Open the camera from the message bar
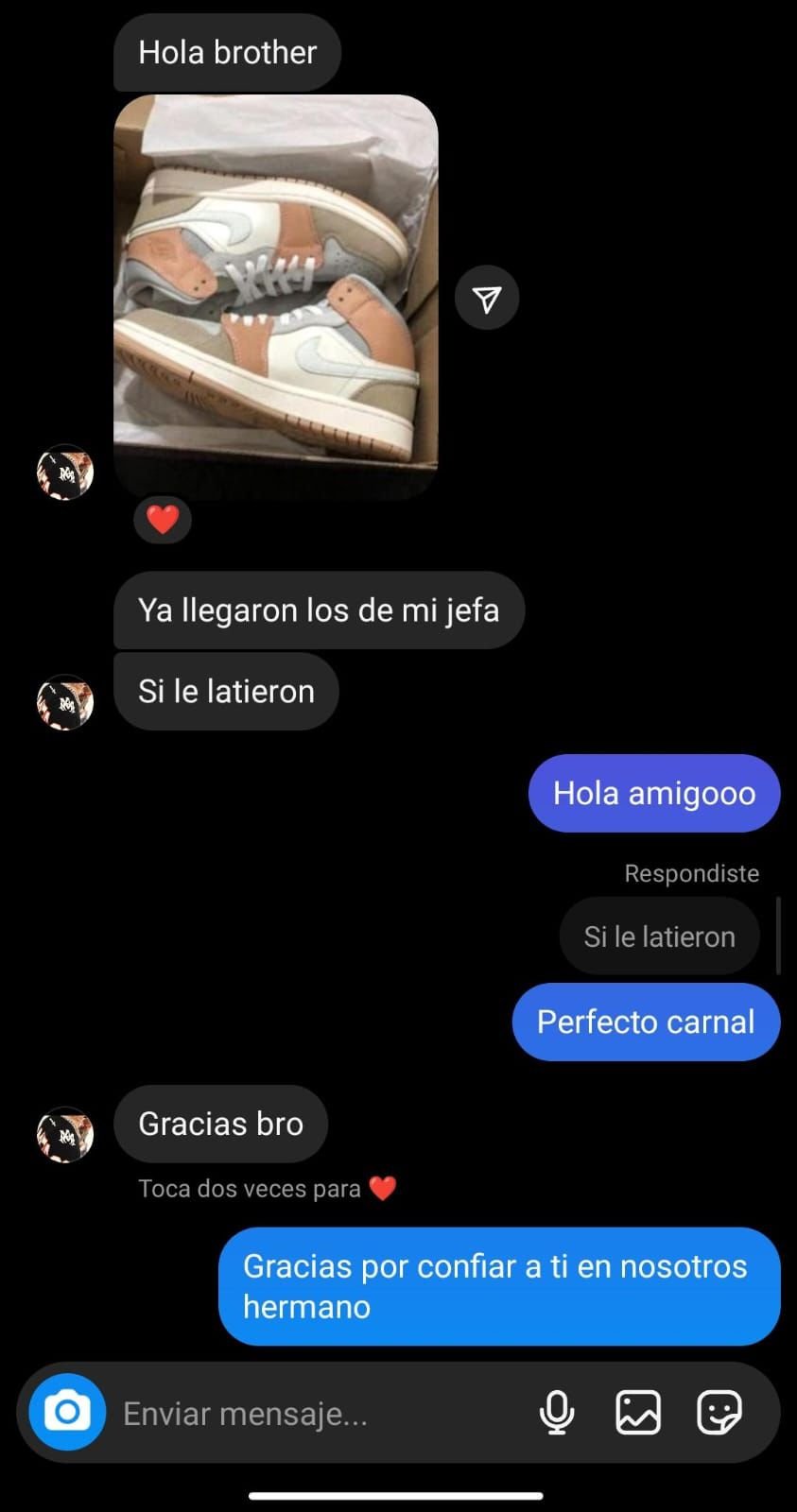797x1512 pixels. click(67, 1412)
